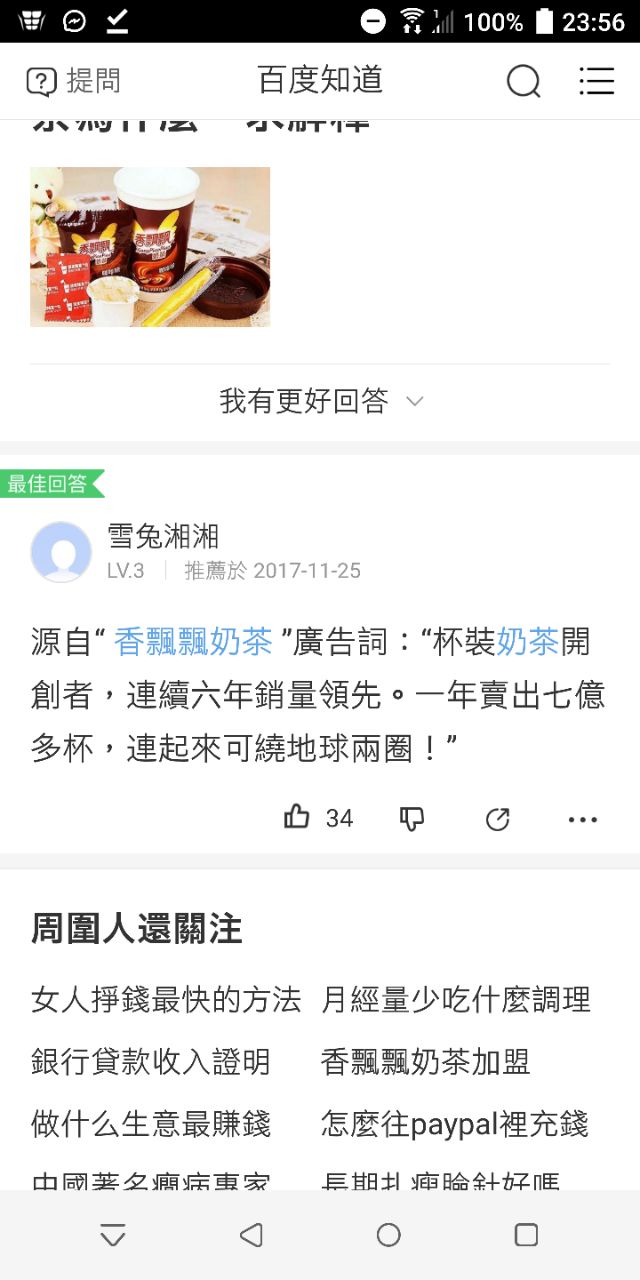Open 香飄飄奶茶加盟 suggestion

click(425, 1061)
